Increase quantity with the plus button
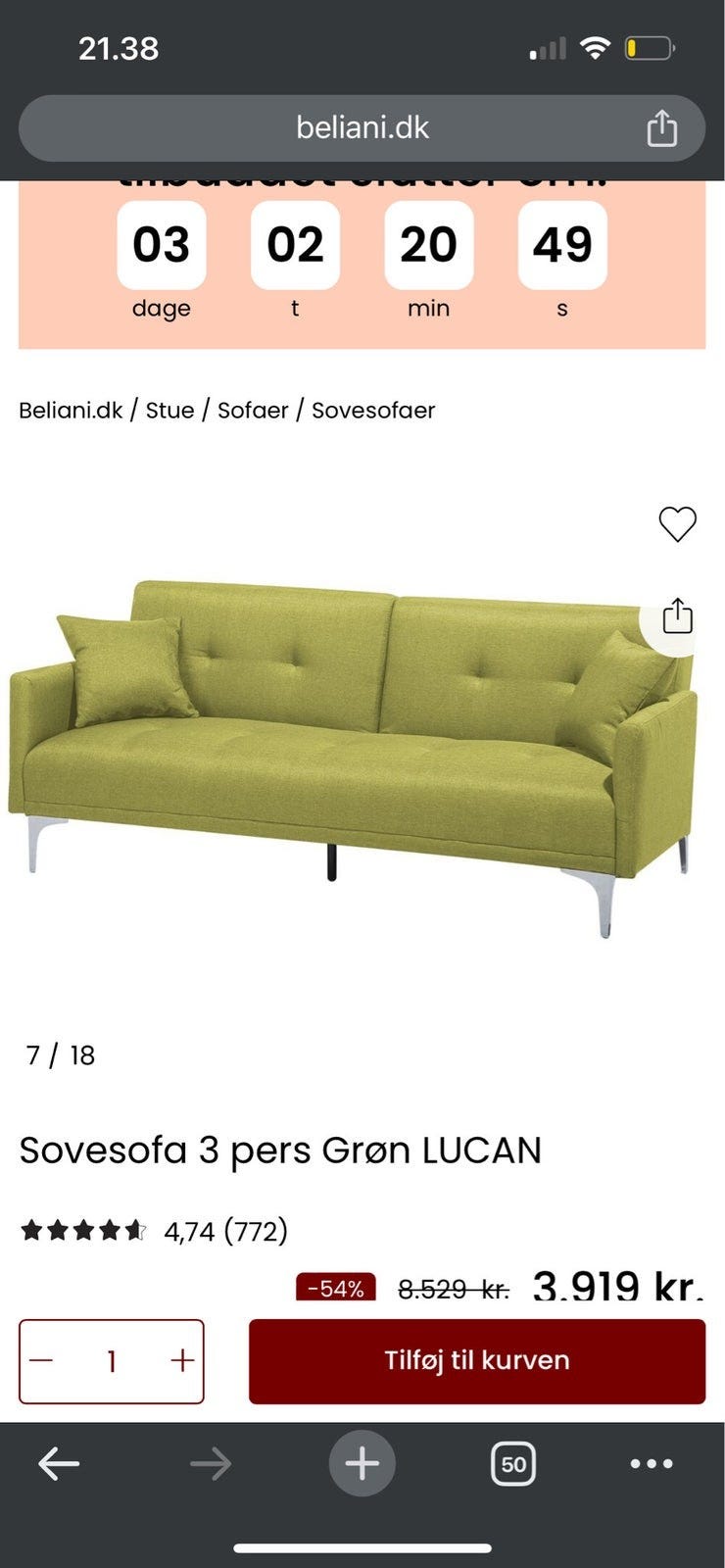 182,1360
